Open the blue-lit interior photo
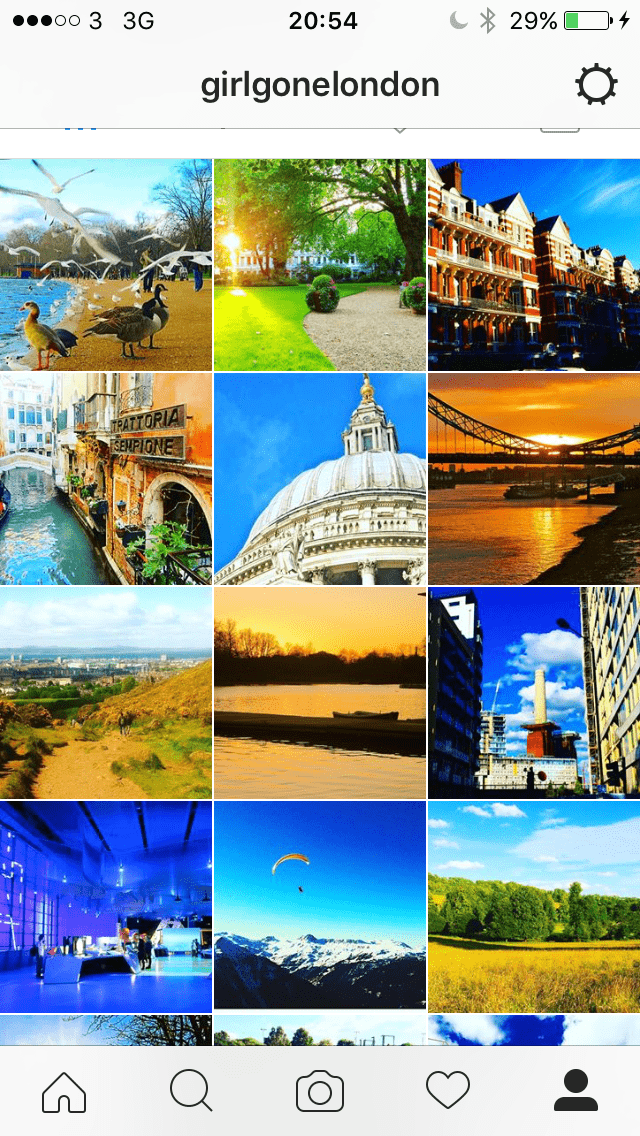This screenshot has height=1136, width=640. (x=106, y=907)
